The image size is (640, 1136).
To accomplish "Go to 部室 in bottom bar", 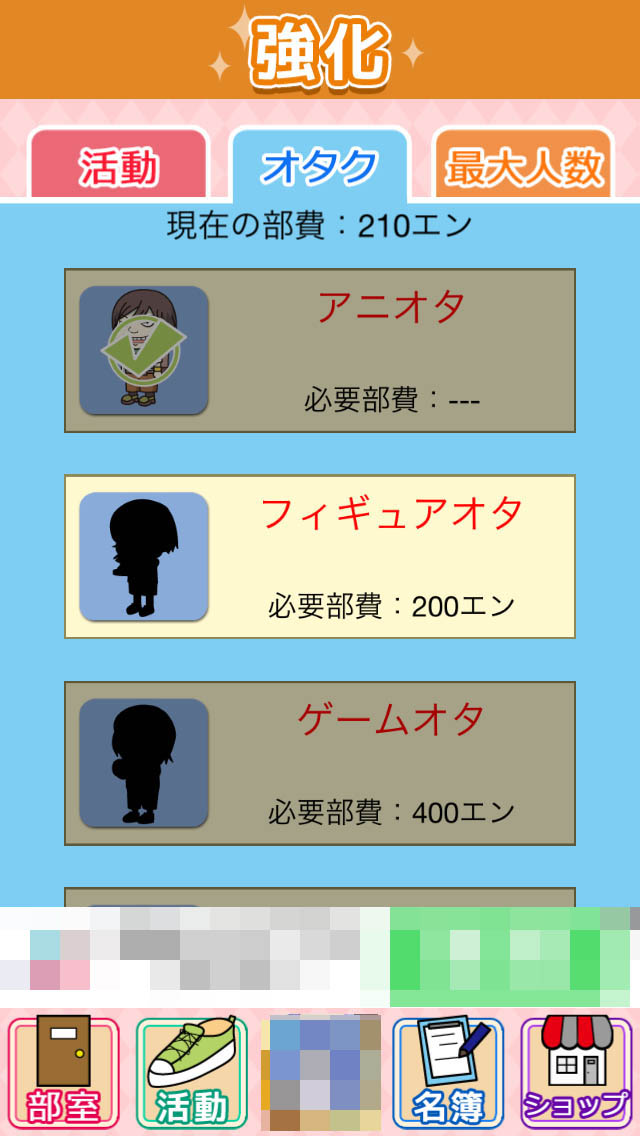I will [63, 1072].
